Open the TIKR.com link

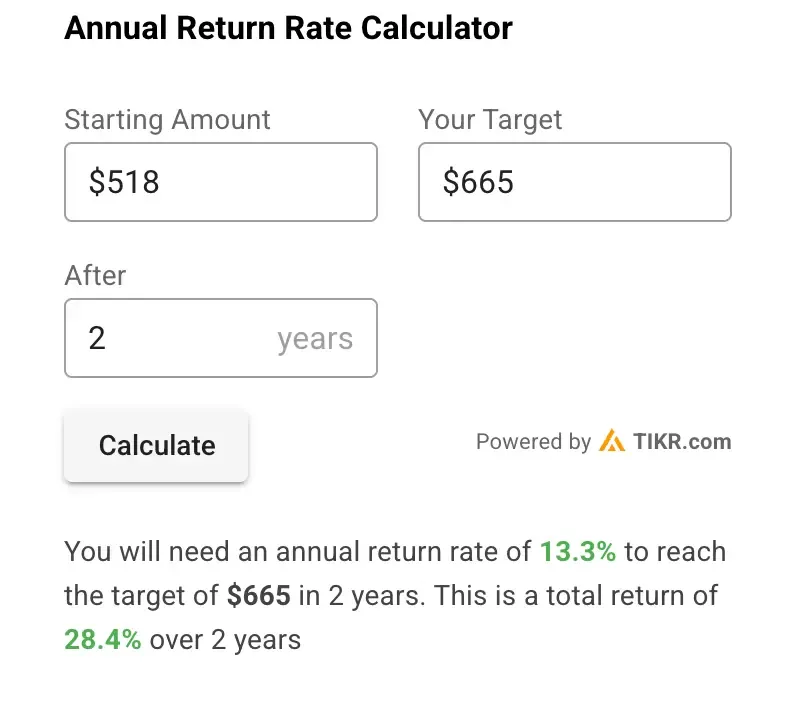[x=666, y=441]
